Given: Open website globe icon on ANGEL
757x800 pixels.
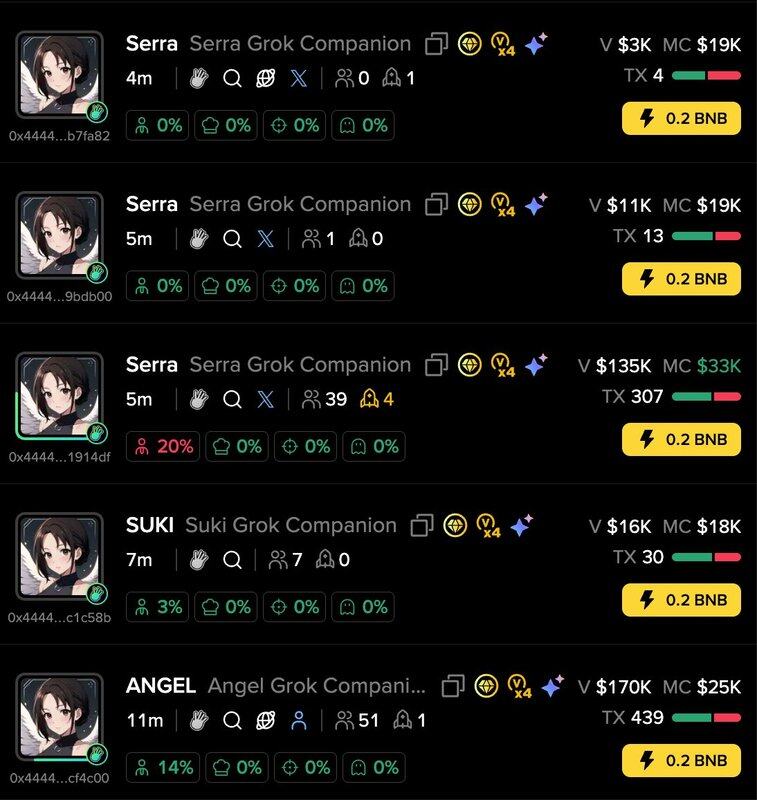Looking at the screenshot, I should coord(265,720).
